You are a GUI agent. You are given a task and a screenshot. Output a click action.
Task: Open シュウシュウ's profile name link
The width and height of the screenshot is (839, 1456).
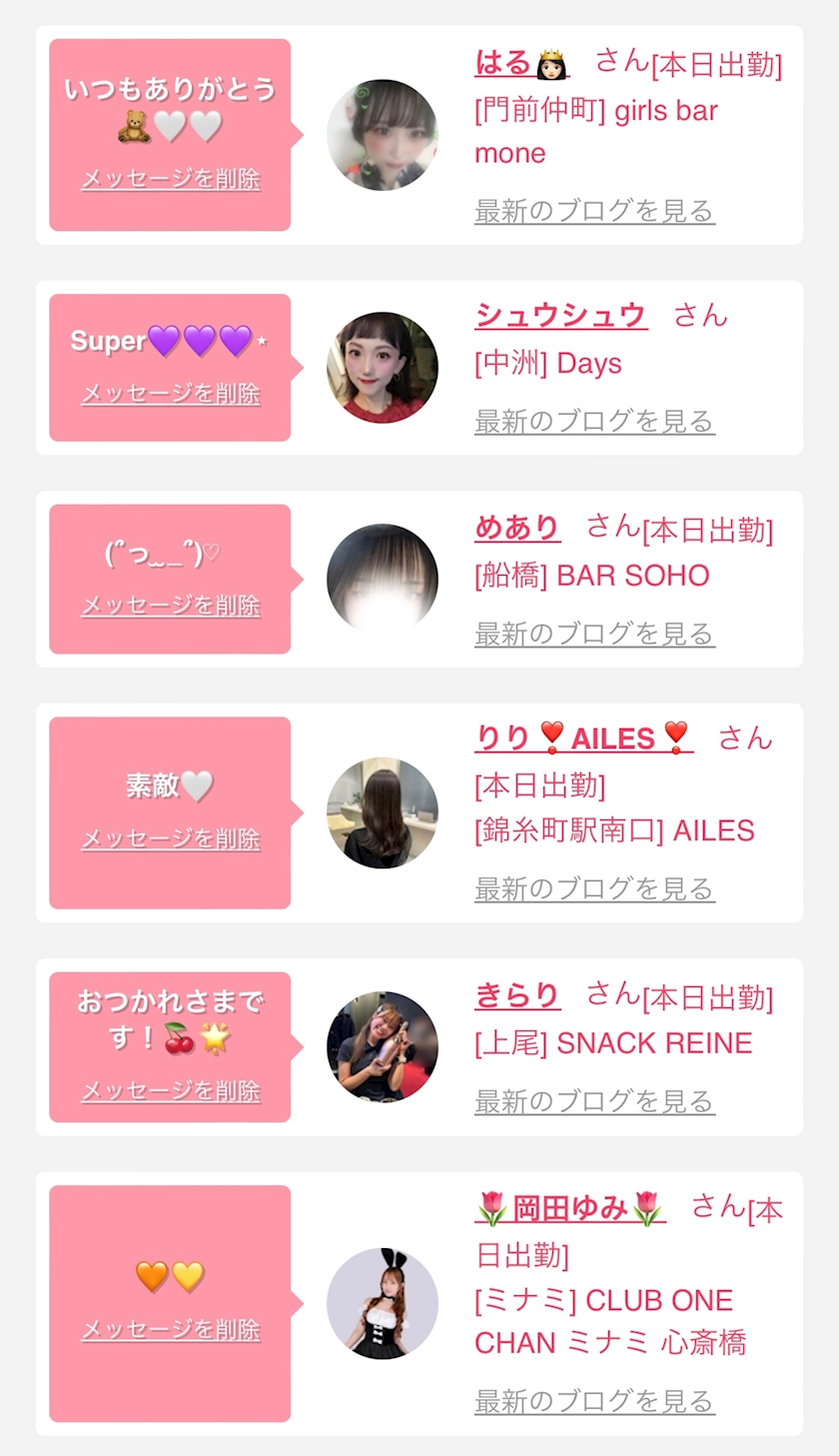tap(561, 316)
